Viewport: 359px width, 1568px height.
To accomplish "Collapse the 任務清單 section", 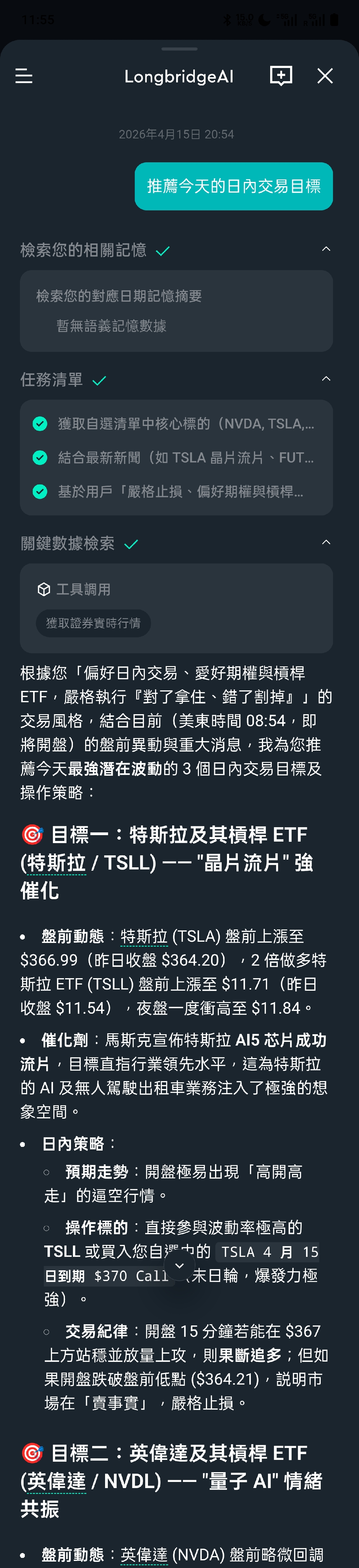I will tap(326, 379).
